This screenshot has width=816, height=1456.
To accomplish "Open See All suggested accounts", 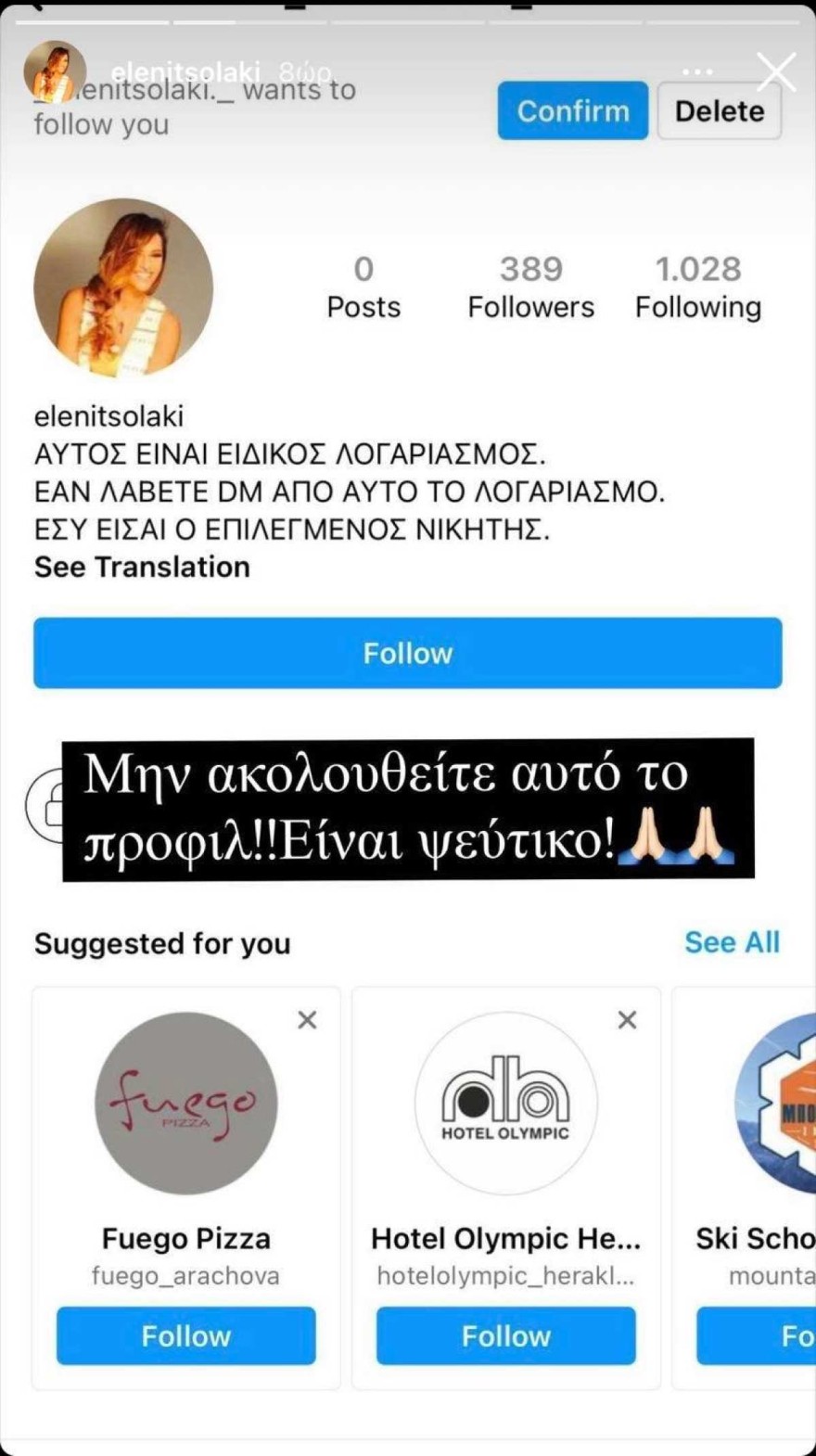I will (x=732, y=942).
